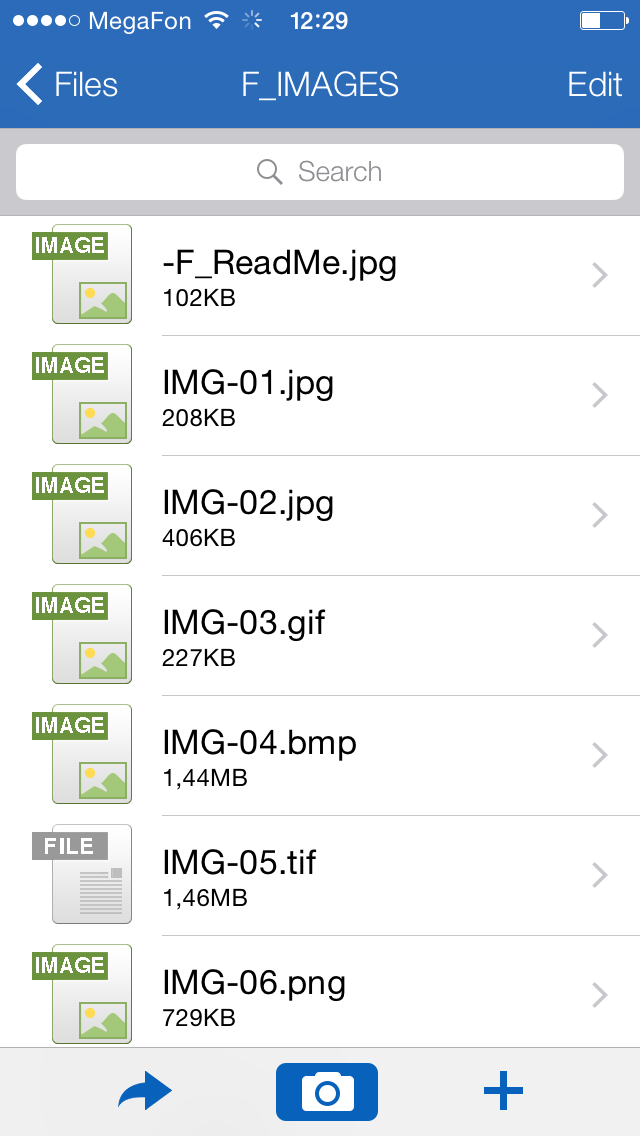
Task: Open IMG-01.jpg file
Action: pos(320,395)
